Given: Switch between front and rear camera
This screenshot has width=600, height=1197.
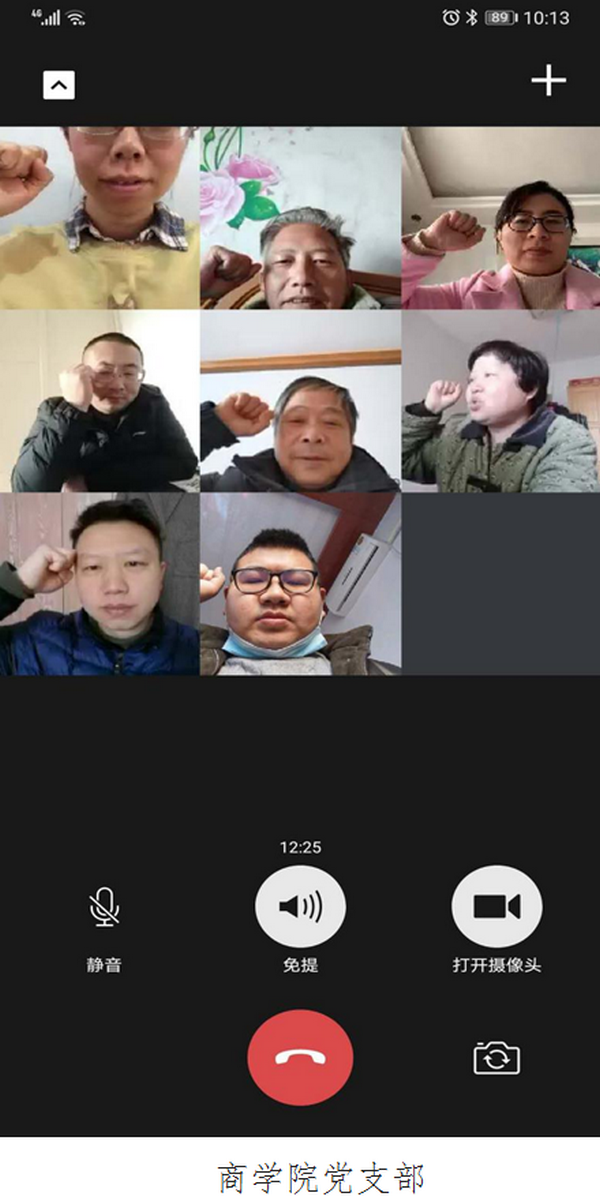Looking at the screenshot, I should (497, 1058).
